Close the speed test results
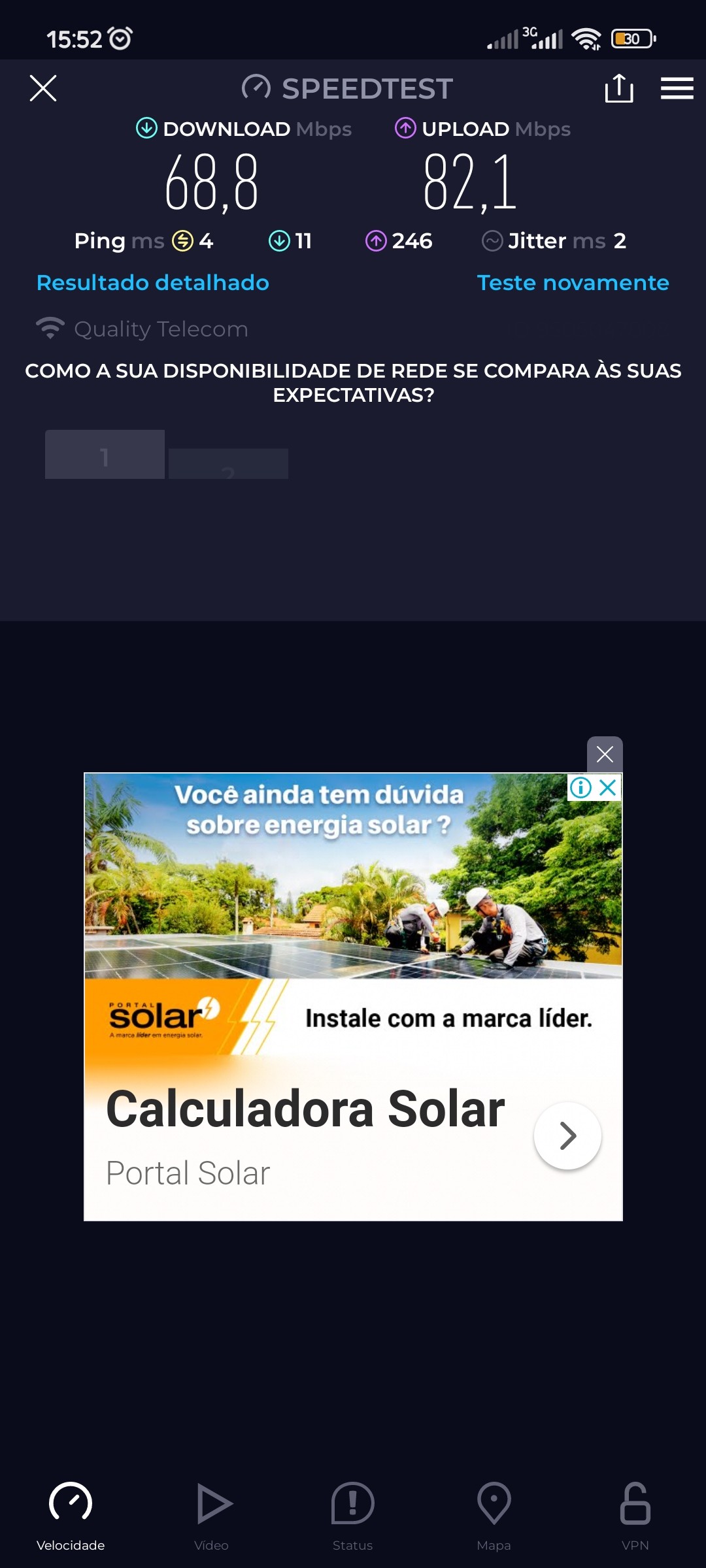The width and height of the screenshot is (706, 1568). (x=43, y=88)
